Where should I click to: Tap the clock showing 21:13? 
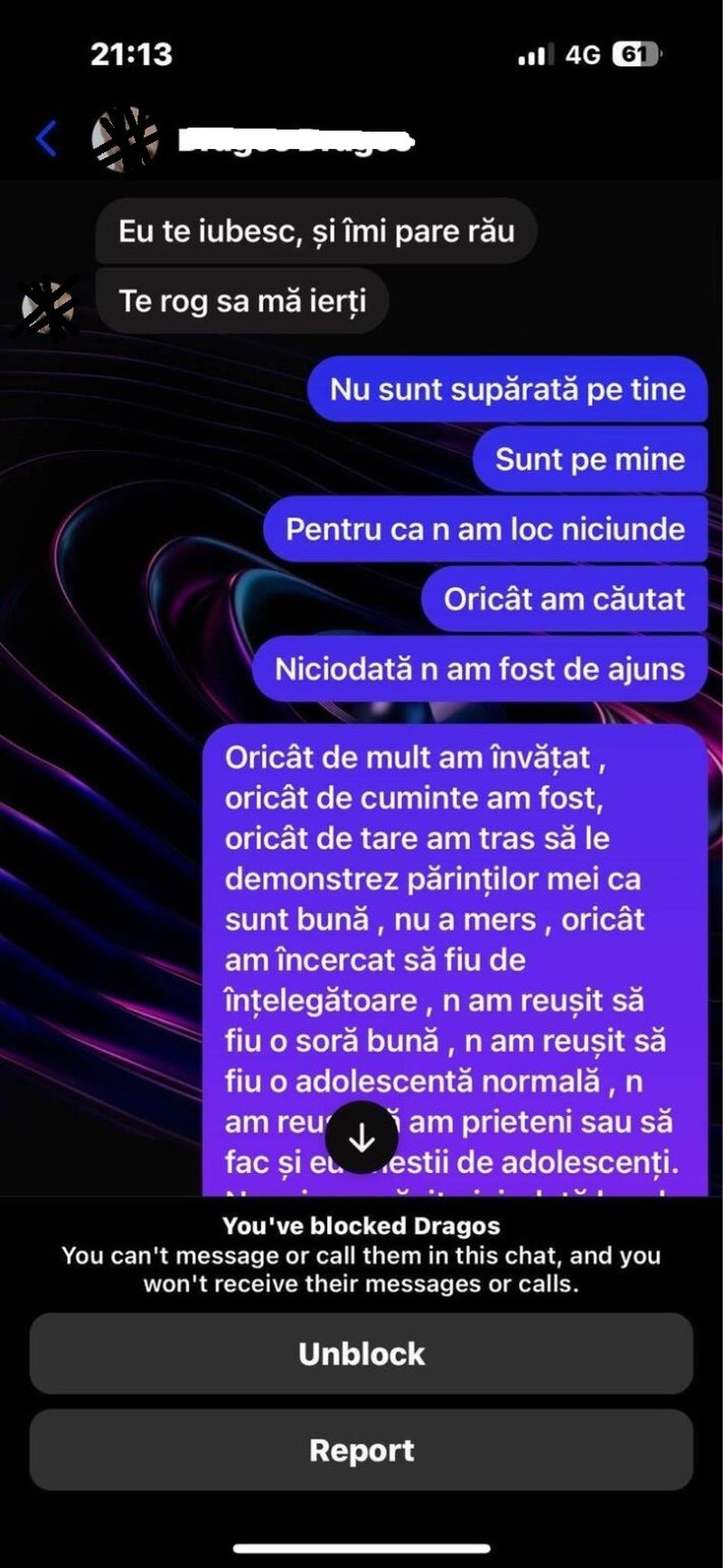(129, 55)
